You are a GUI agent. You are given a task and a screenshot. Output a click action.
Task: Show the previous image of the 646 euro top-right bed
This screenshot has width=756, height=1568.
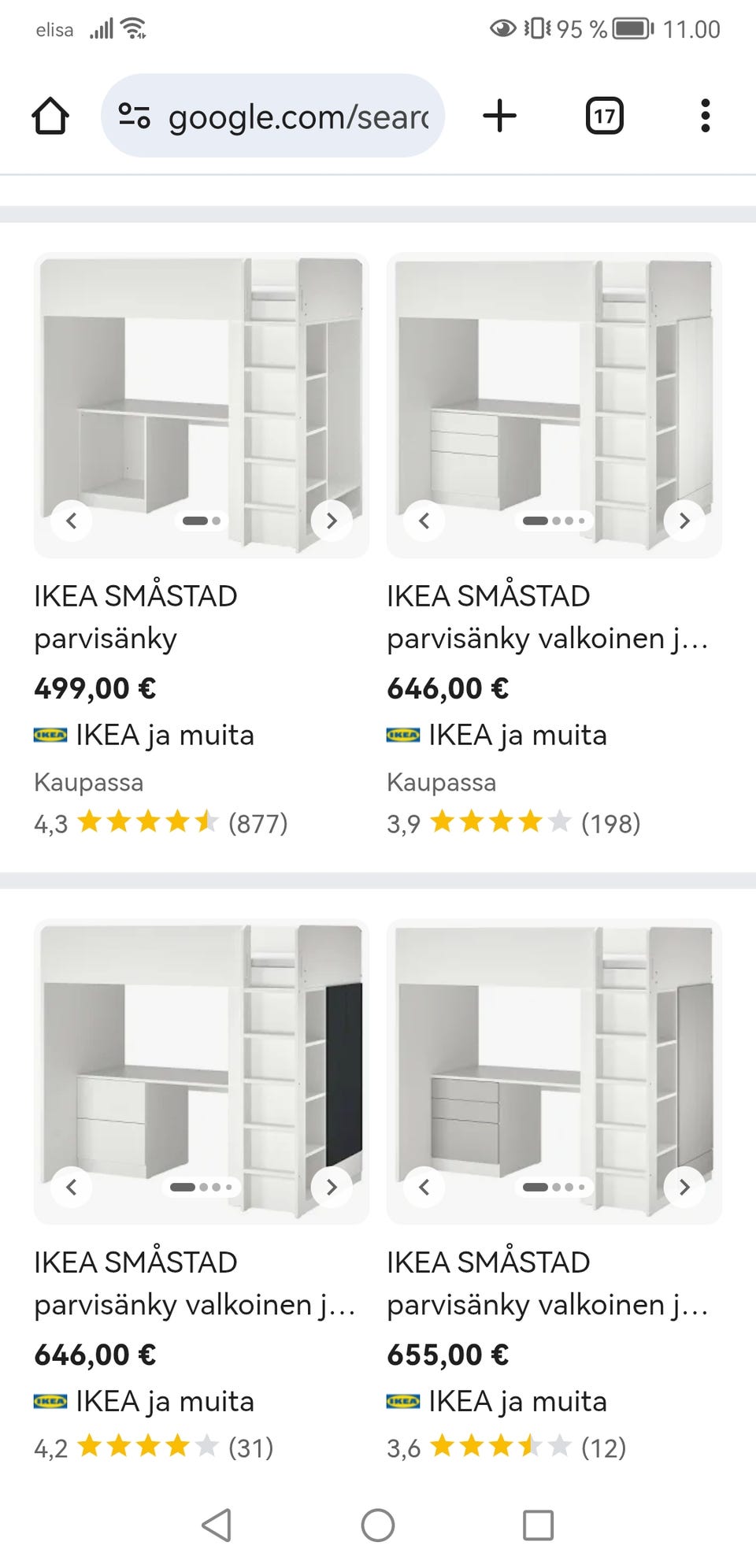click(x=425, y=521)
